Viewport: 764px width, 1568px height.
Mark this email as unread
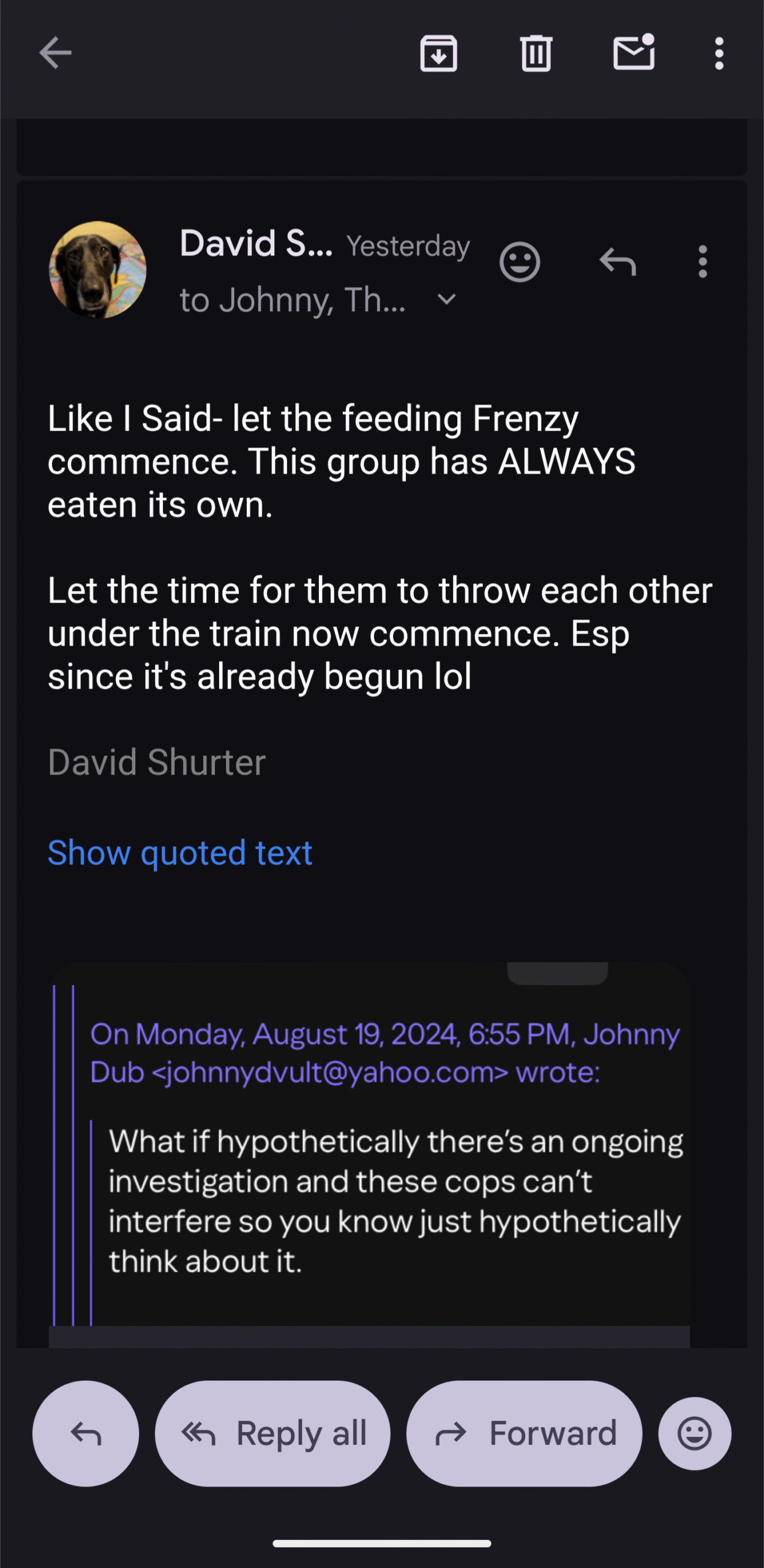pos(634,53)
